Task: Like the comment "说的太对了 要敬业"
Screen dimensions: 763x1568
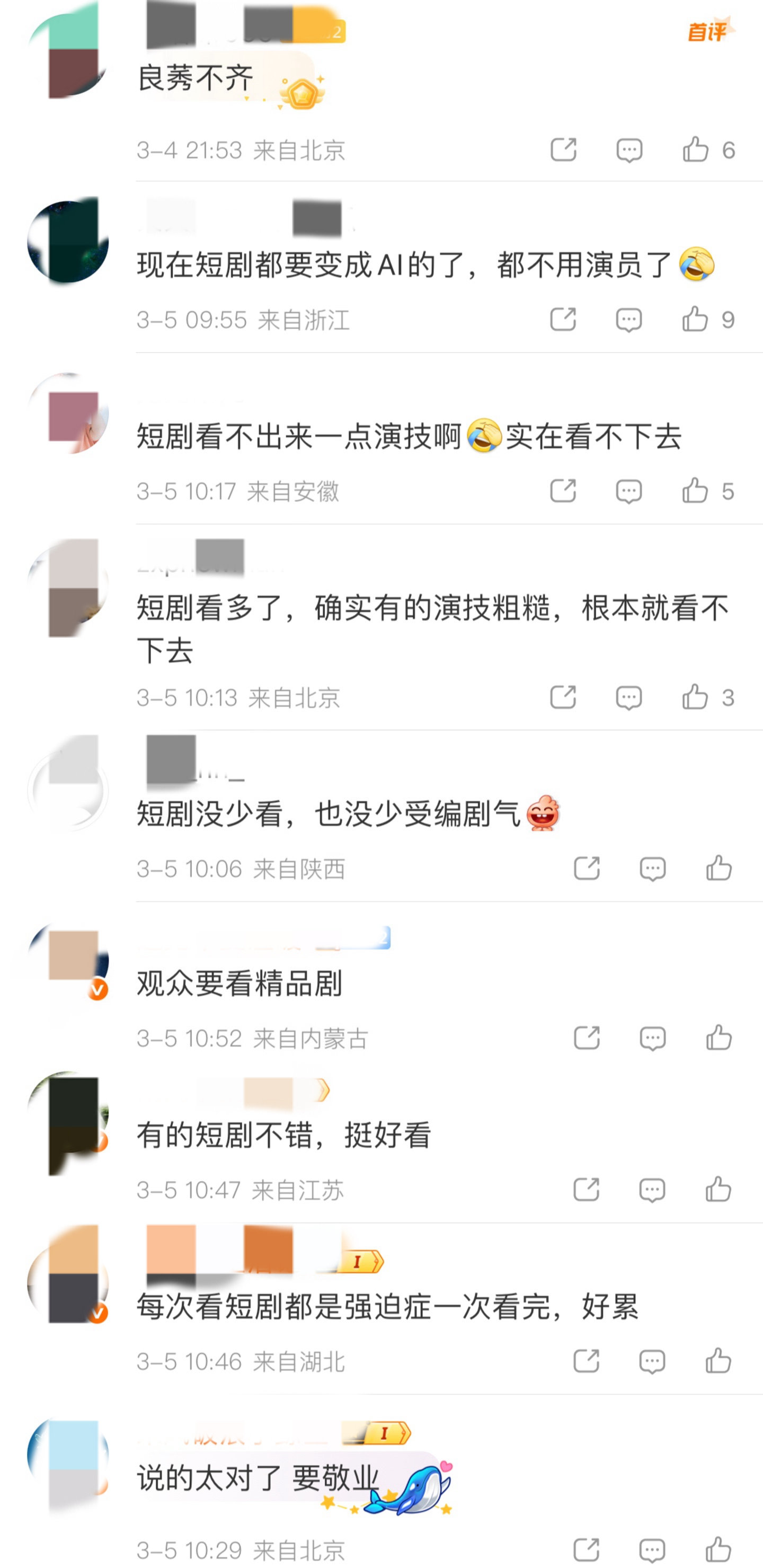Action: click(x=718, y=1549)
